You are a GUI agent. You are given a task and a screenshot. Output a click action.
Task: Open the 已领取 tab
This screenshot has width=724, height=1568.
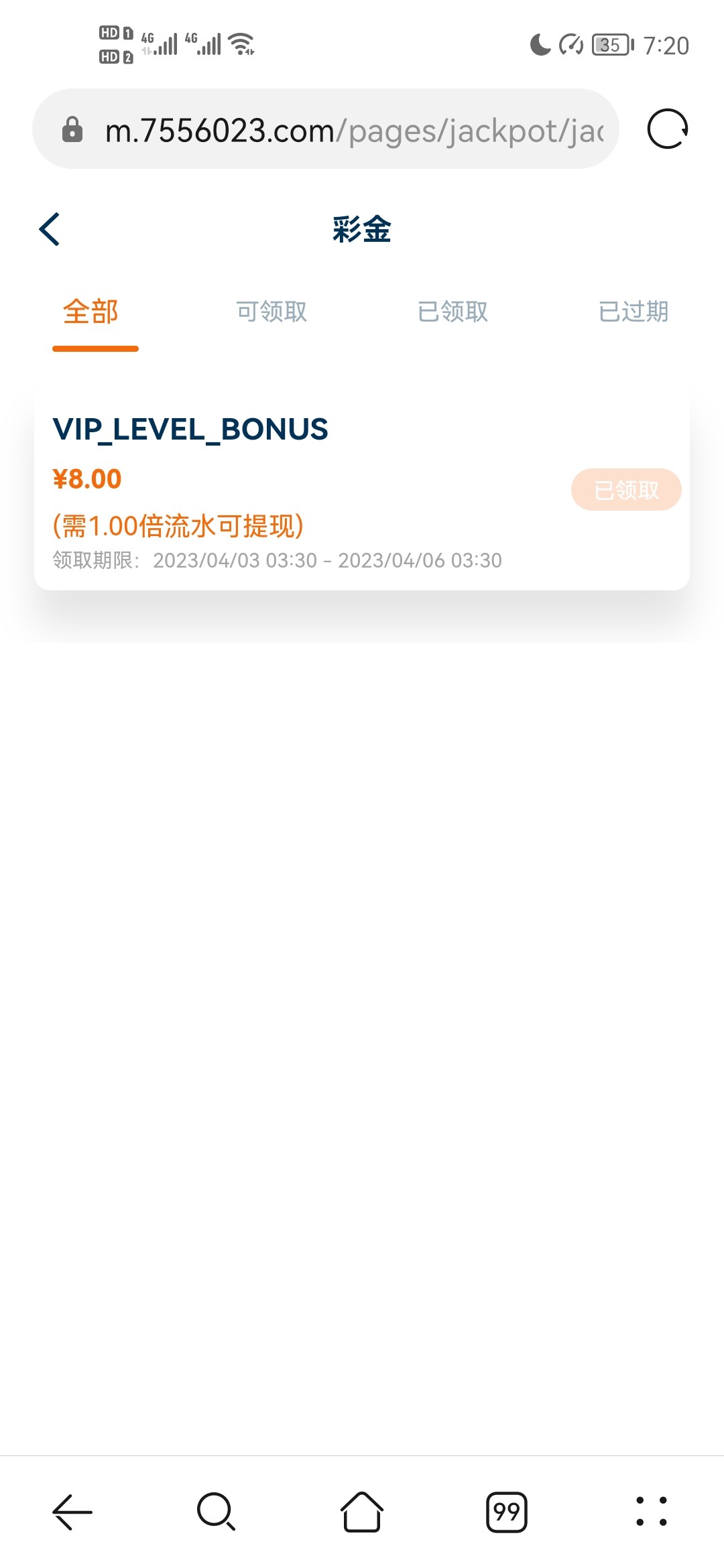click(452, 312)
